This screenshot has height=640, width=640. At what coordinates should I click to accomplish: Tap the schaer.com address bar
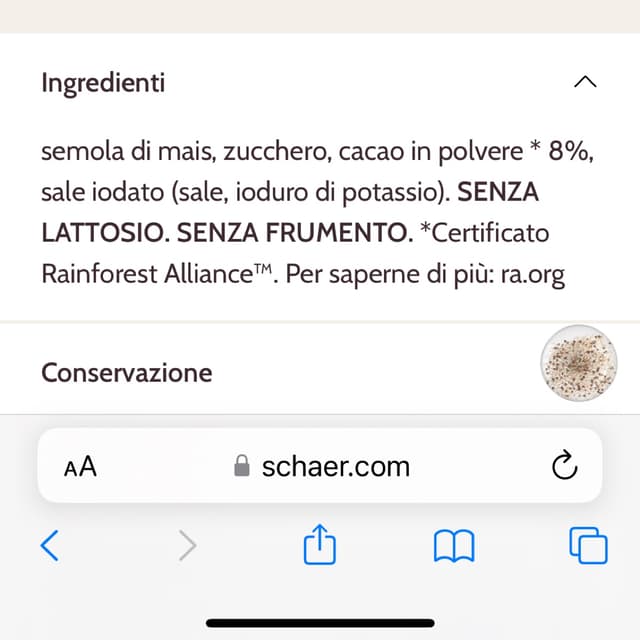click(322, 466)
